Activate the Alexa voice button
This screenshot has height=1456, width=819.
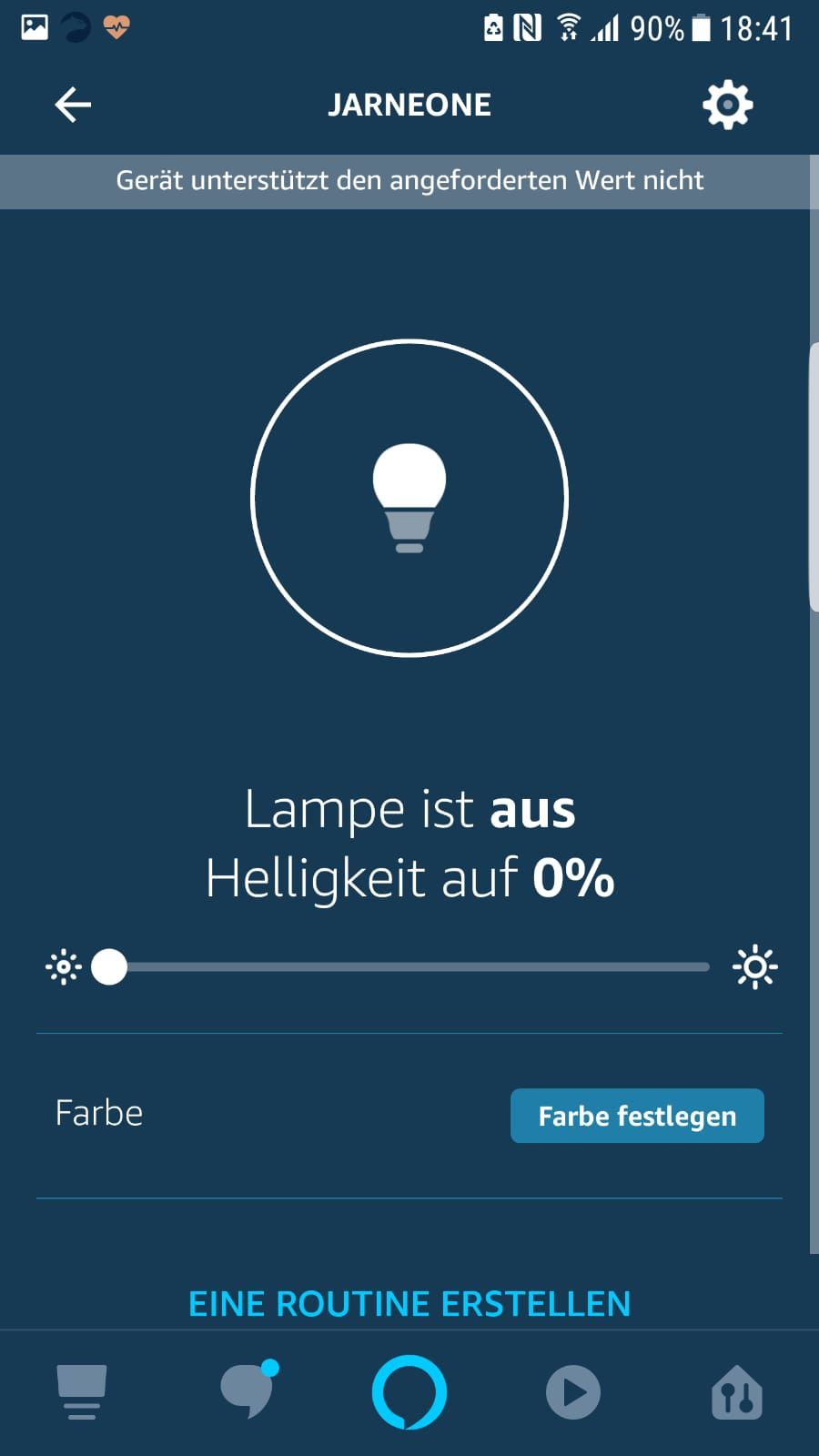tap(409, 1392)
